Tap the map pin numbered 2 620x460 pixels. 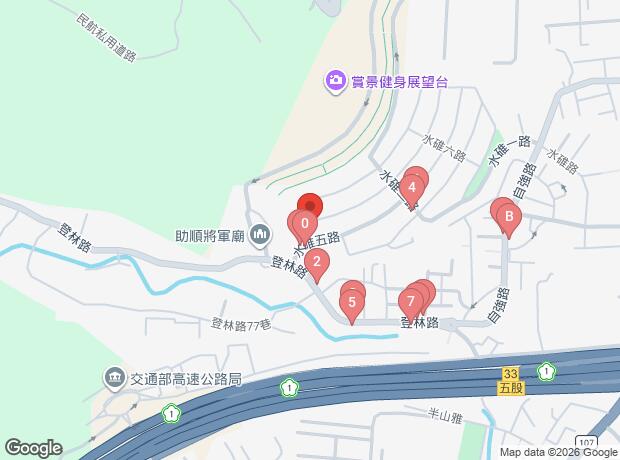pyautogui.click(x=317, y=264)
